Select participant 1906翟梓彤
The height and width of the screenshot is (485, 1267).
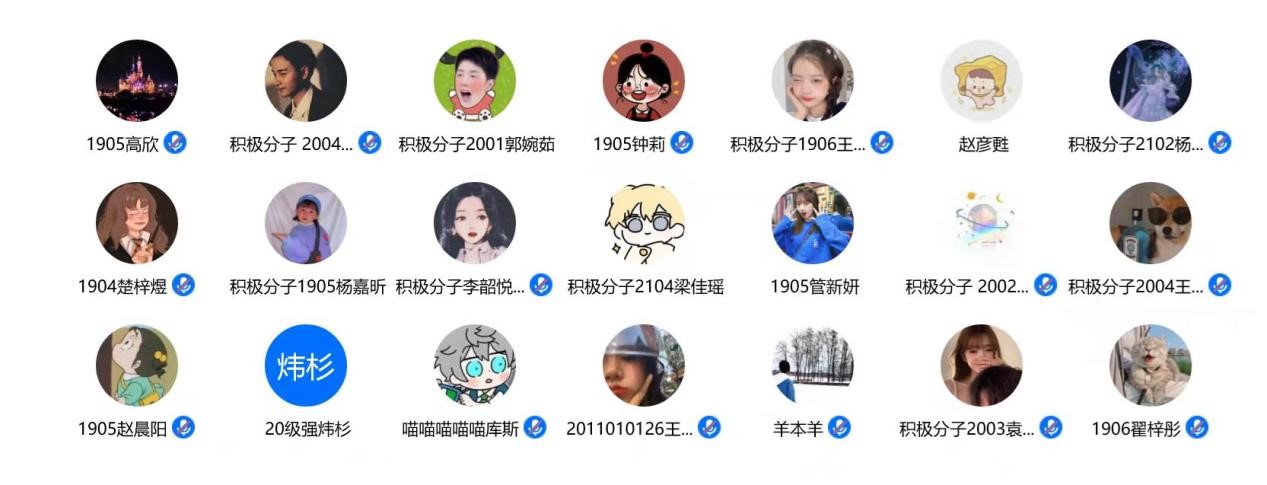pos(1150,365)
